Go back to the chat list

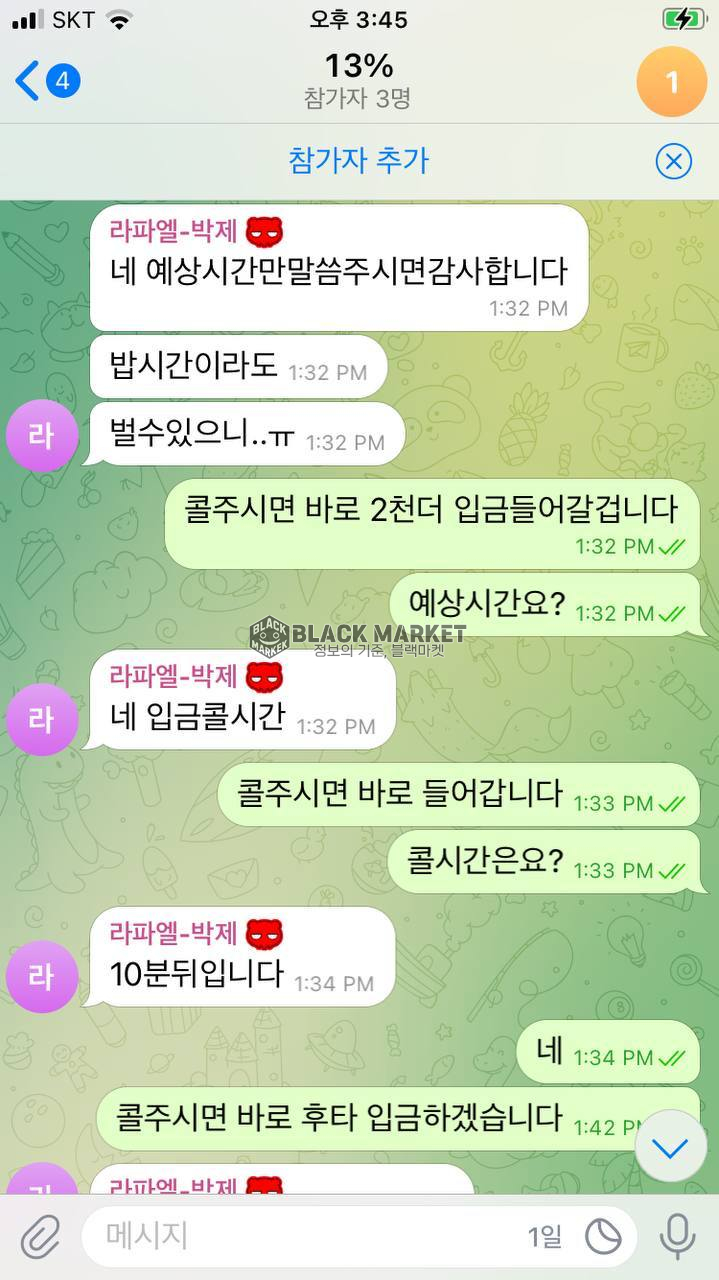(45, 80)
